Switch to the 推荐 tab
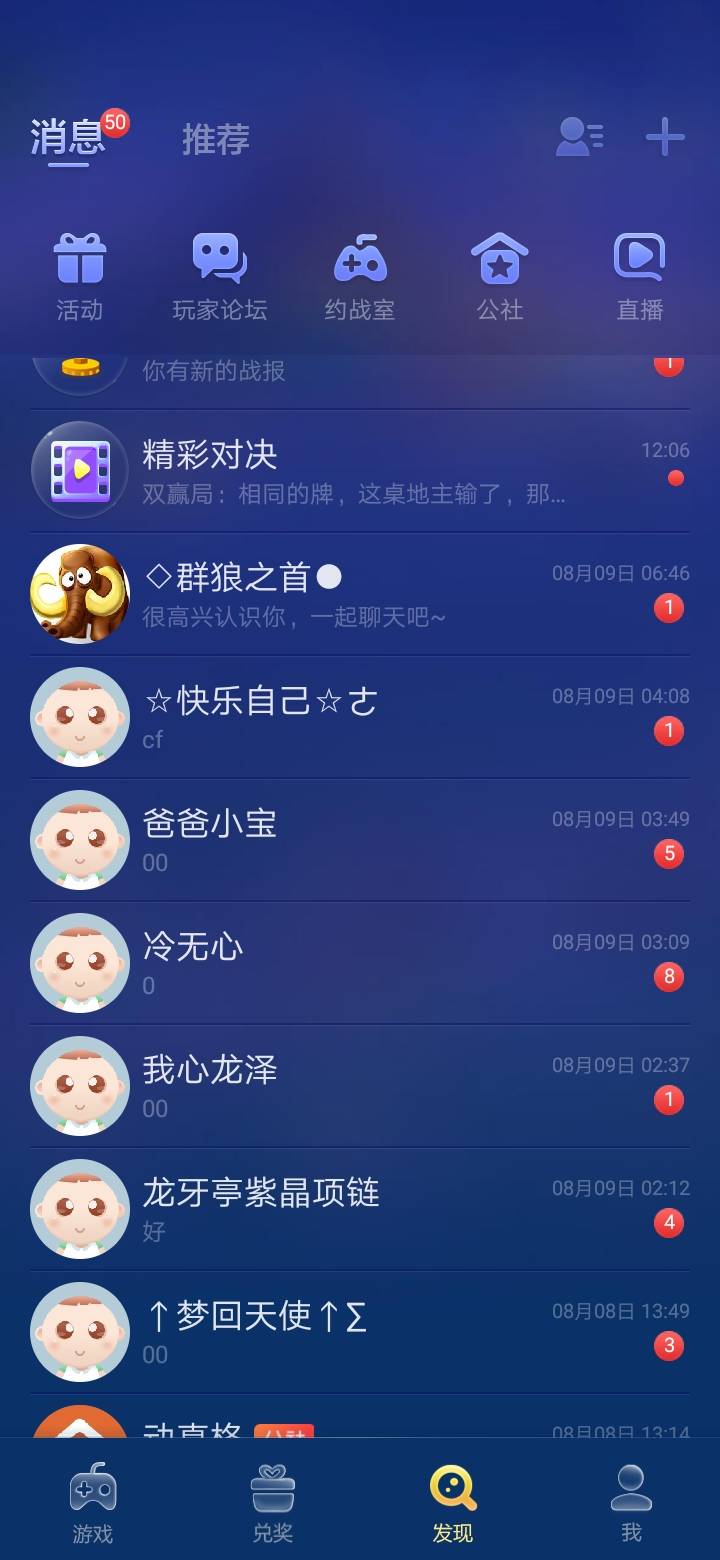This screenshot has width=720, height=1560. coord(216,140)
